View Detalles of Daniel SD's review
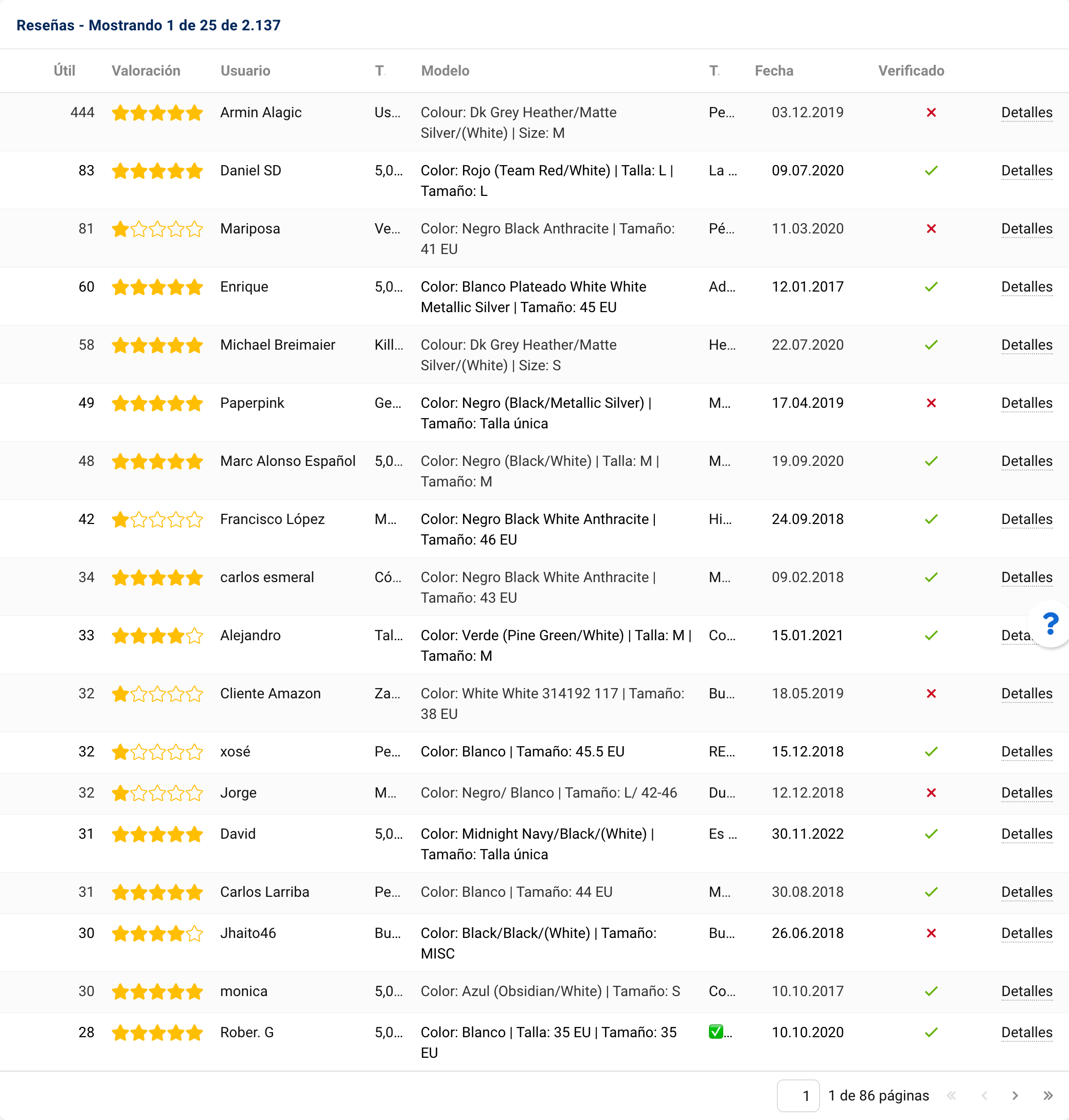This screenshot has width=1069, height=1120. tap(1026, 171)
